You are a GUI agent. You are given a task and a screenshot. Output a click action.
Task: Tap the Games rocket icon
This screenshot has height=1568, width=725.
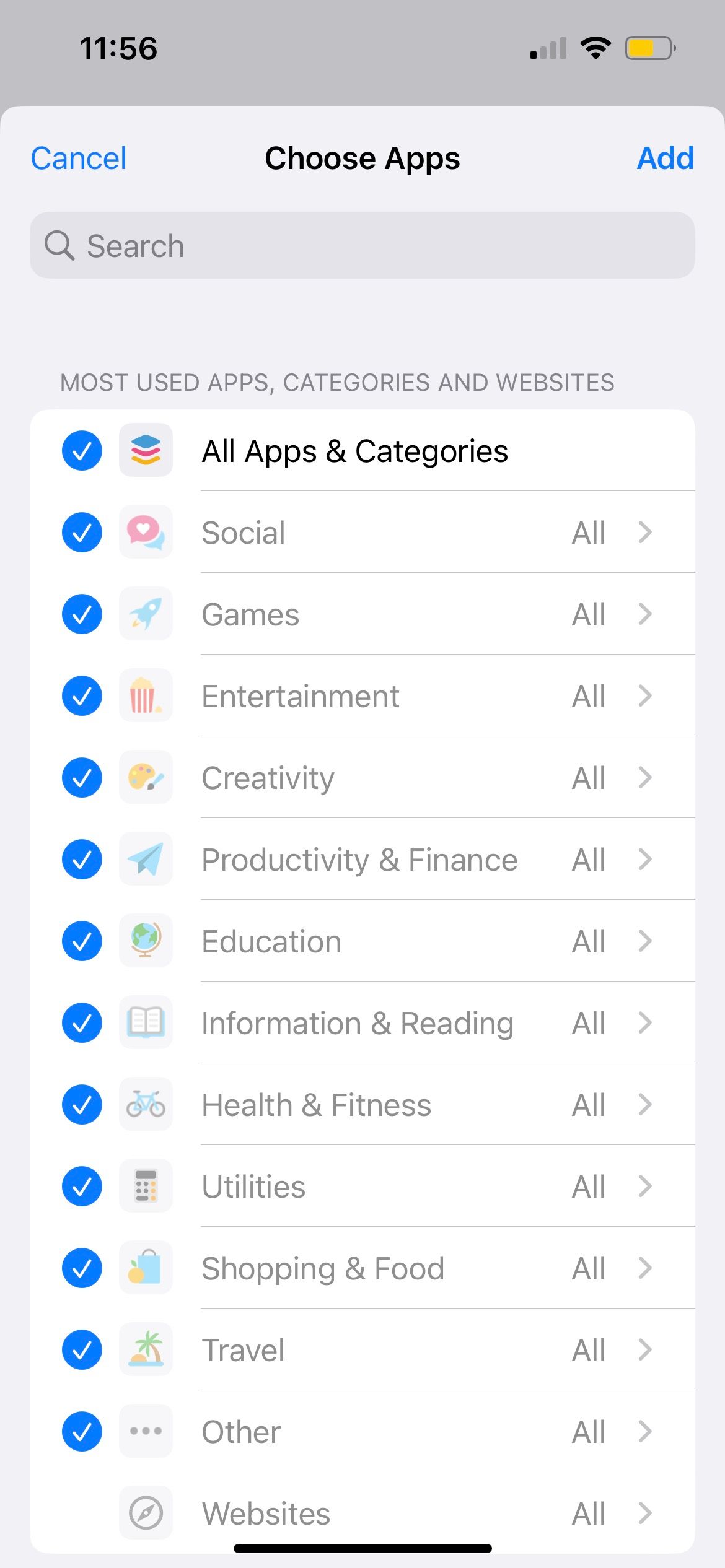146,614
